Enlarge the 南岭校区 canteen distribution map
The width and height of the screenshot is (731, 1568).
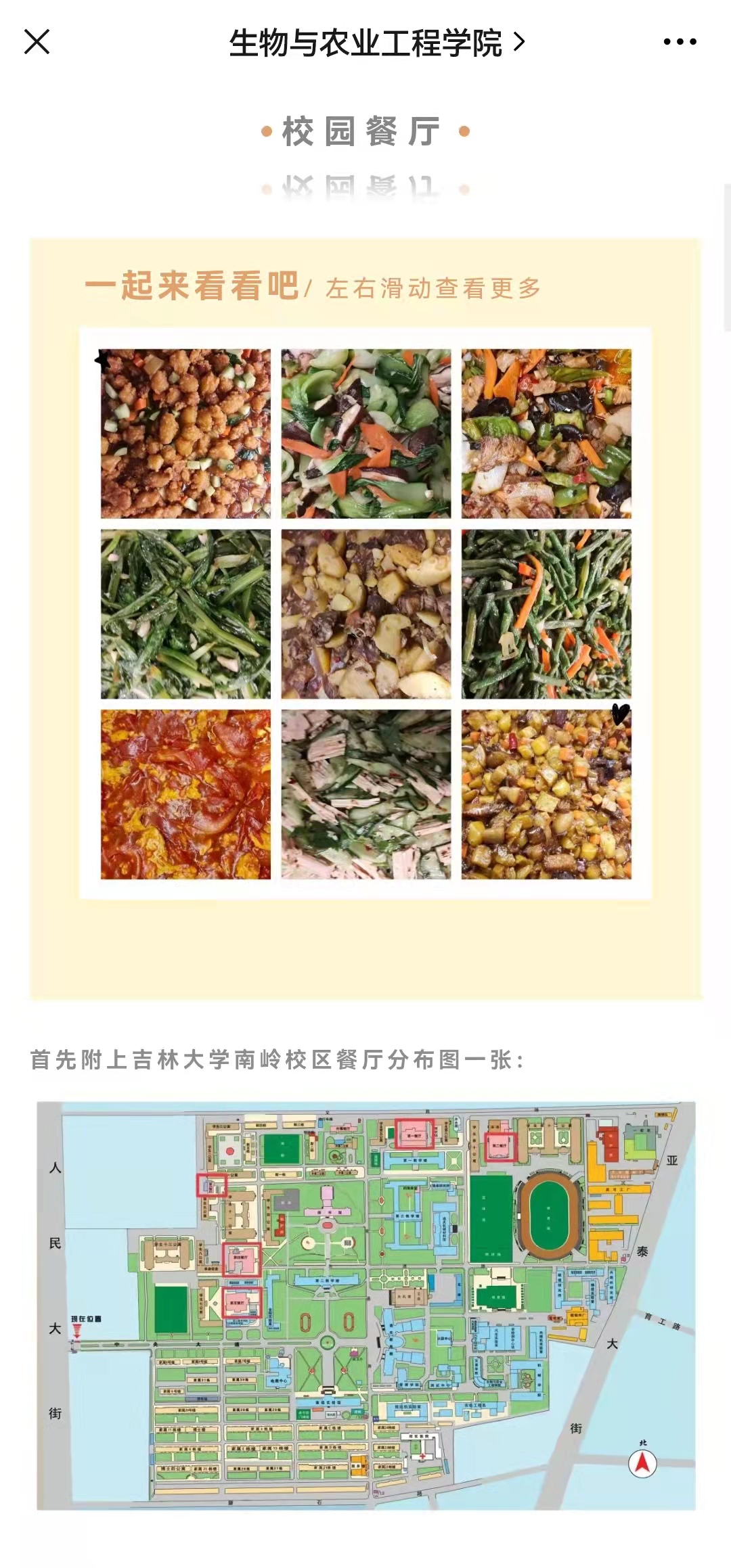[x=365, y=1305]
